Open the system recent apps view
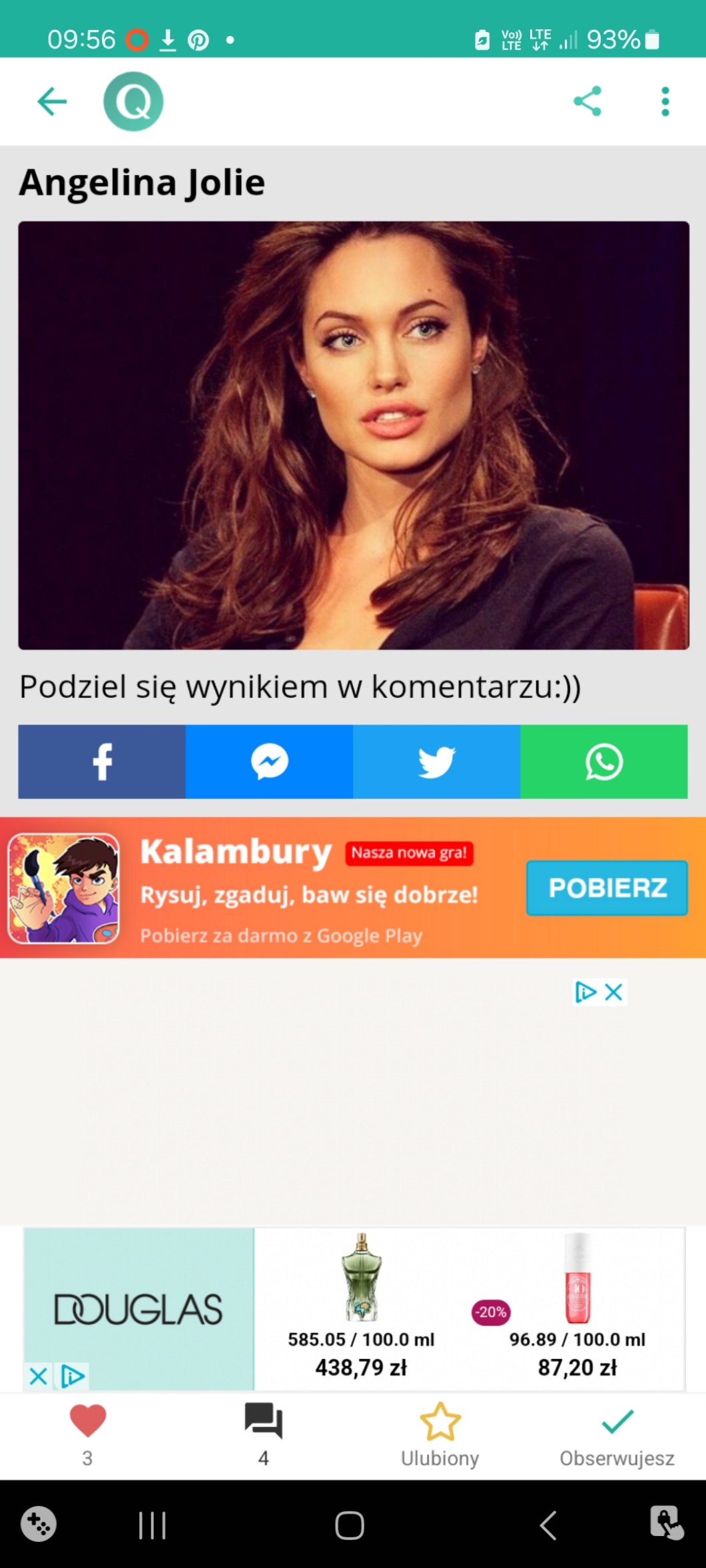706x1568 pixels. (152, 1525)
